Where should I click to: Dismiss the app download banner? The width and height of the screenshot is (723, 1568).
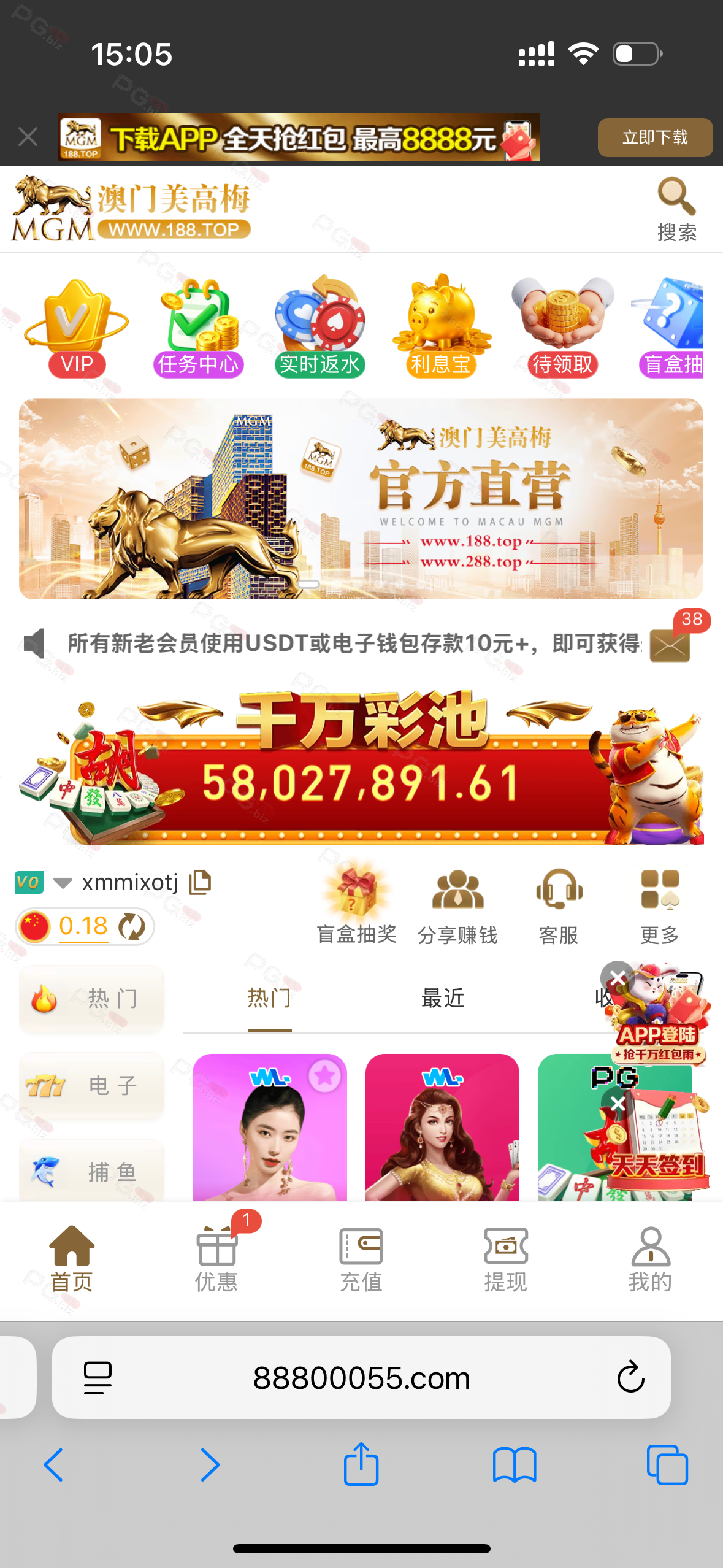pos(28,136)
